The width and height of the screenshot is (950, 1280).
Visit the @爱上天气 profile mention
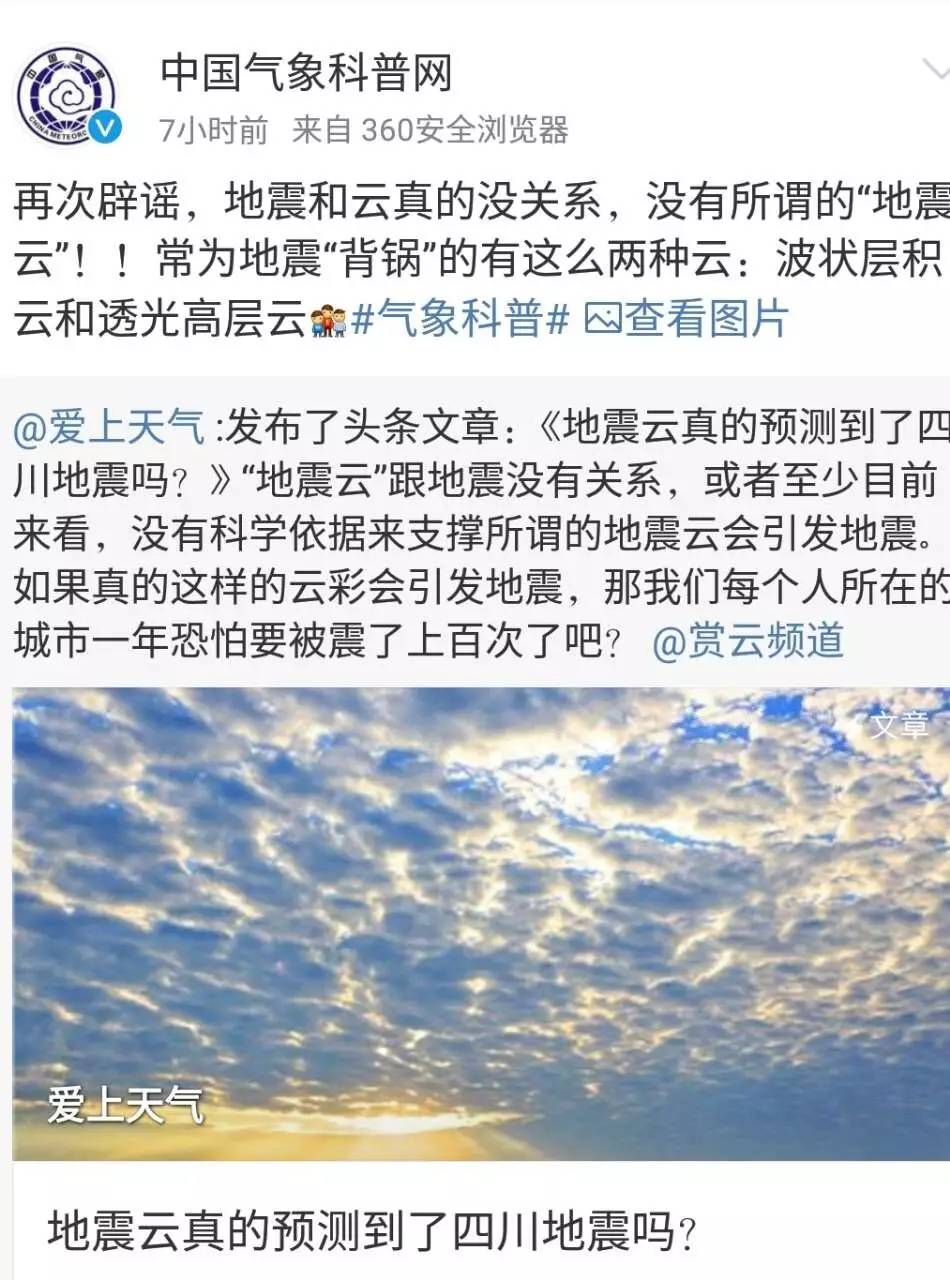tap(110, 428)
